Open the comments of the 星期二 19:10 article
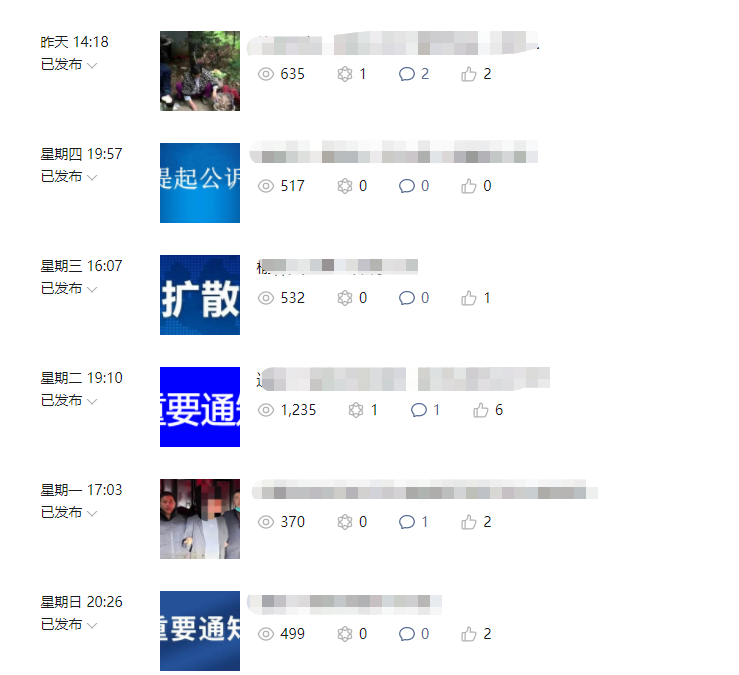The image size is (739, 675). [425, 410]
